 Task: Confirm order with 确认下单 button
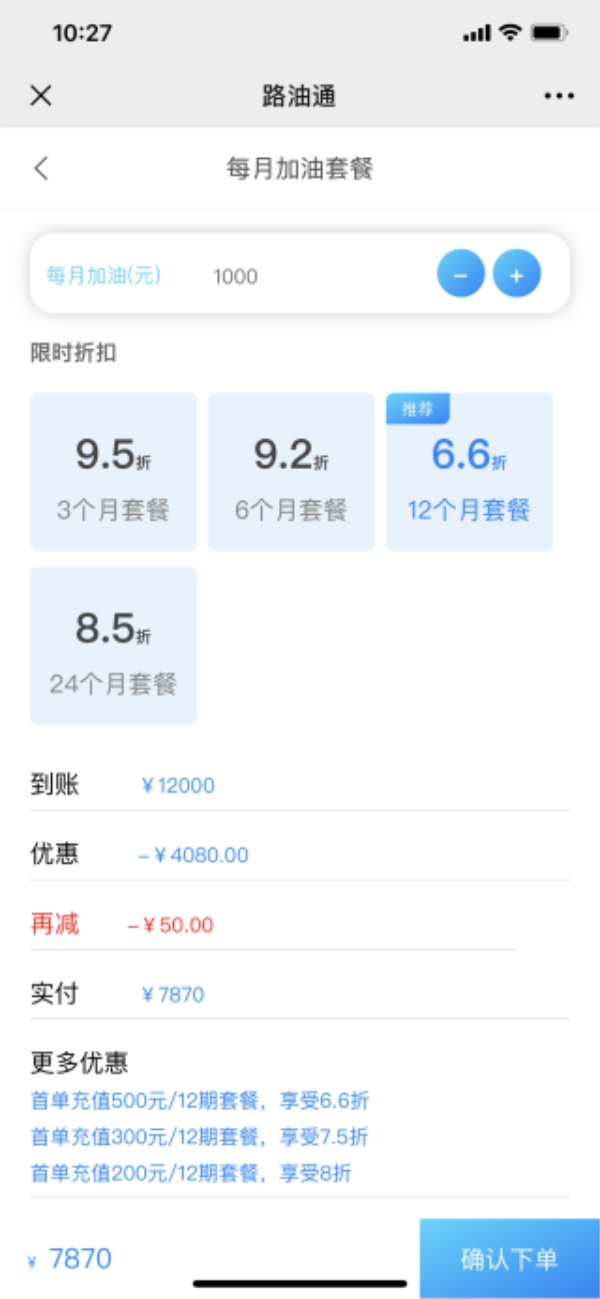(509, 1258)
